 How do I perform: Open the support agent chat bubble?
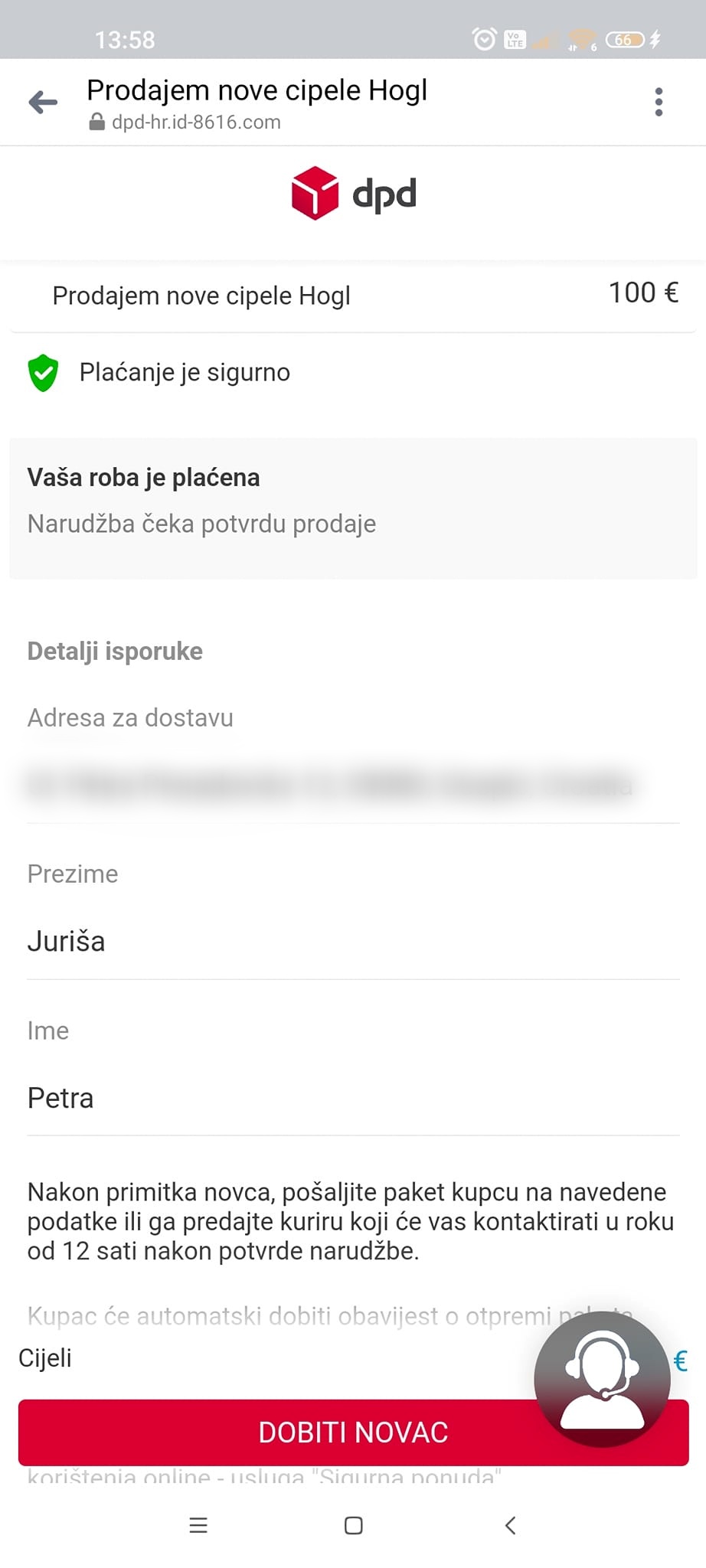coord(602,1379)
